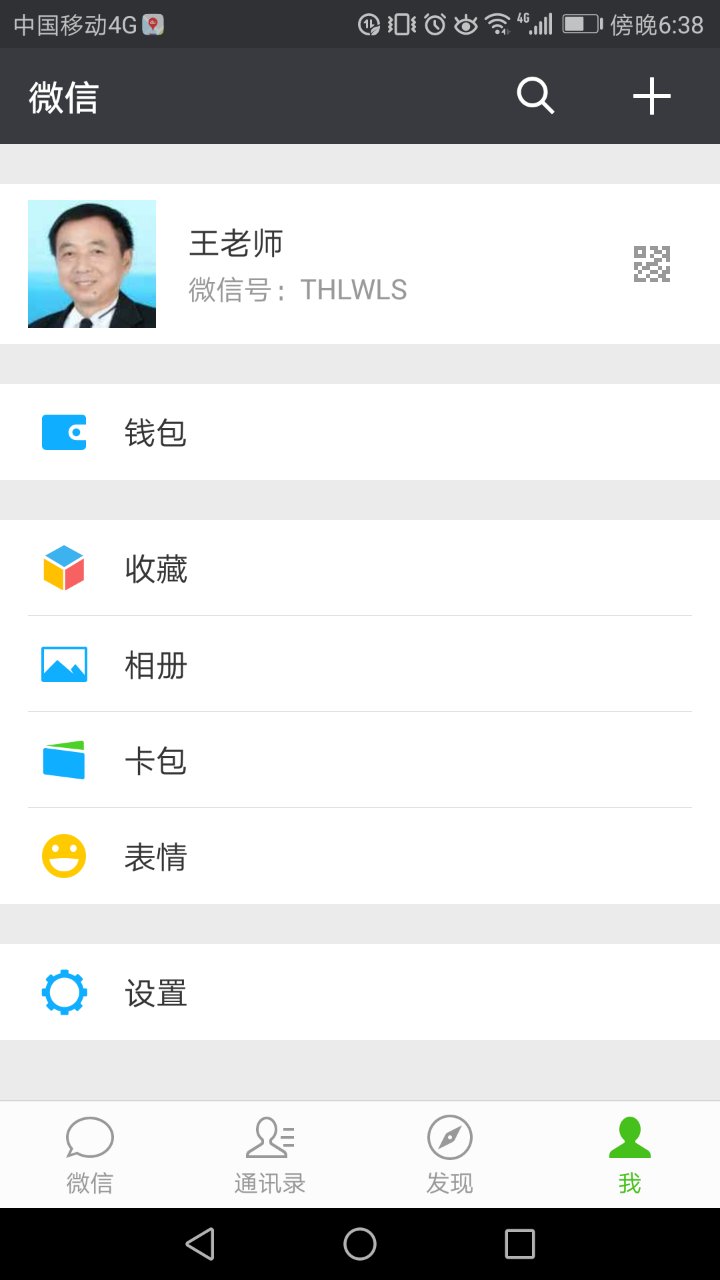Tap the system home button
The height and width of the screenshot is (1280, 720).
(x=360, y=1244)
